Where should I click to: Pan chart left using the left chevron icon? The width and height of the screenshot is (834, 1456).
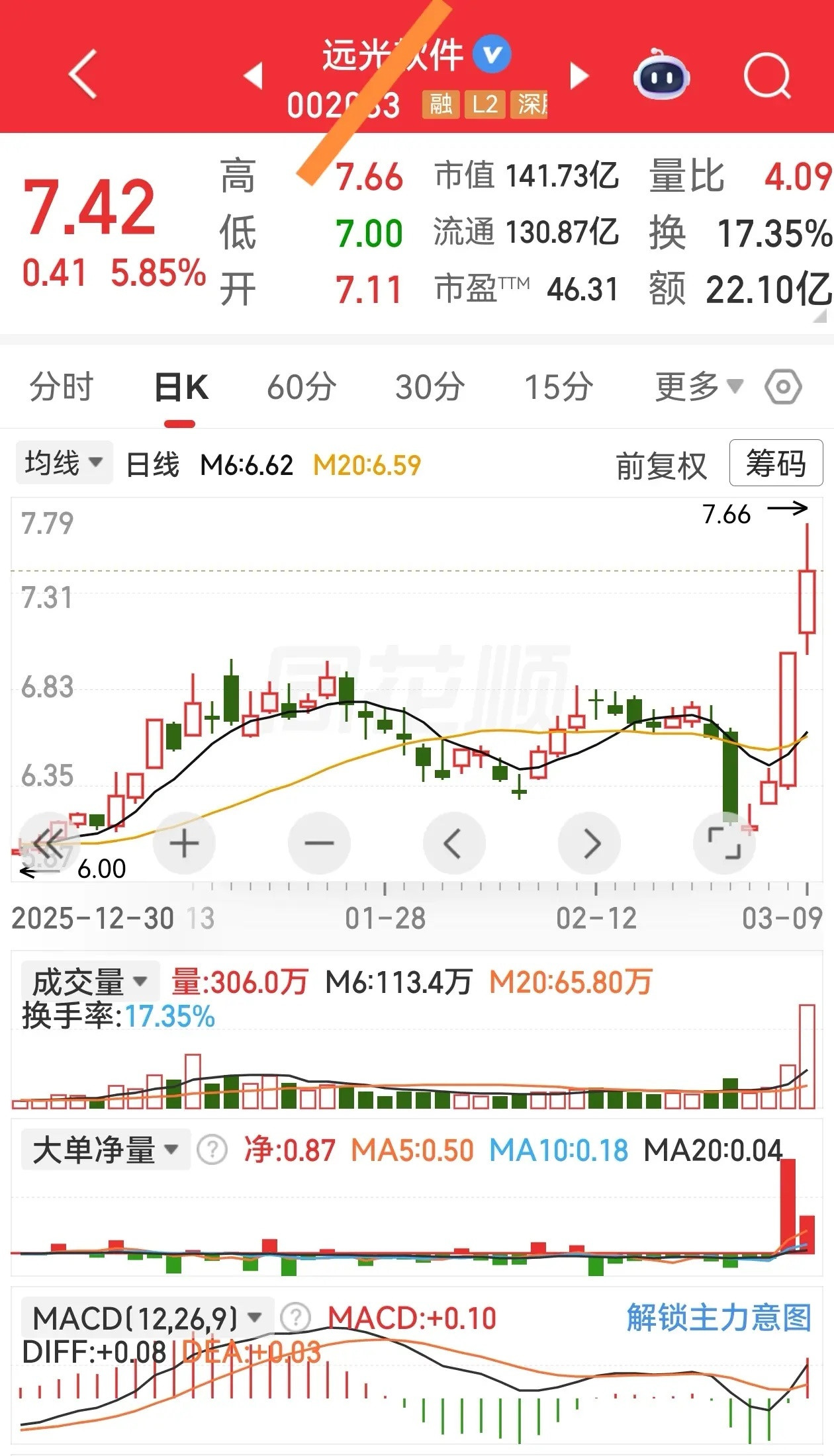(x=454, y=841)
